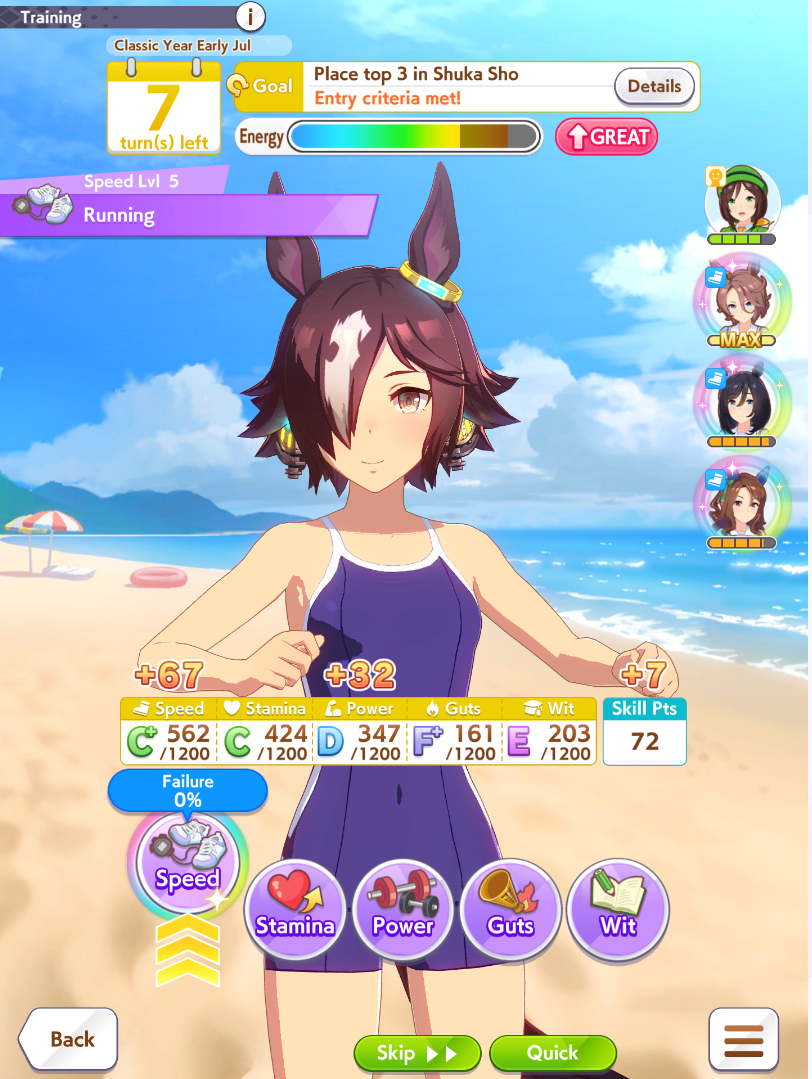The width and height of the screenshot is (812, 1079).
Task: Open the training info icon
Action: (251, 16)
